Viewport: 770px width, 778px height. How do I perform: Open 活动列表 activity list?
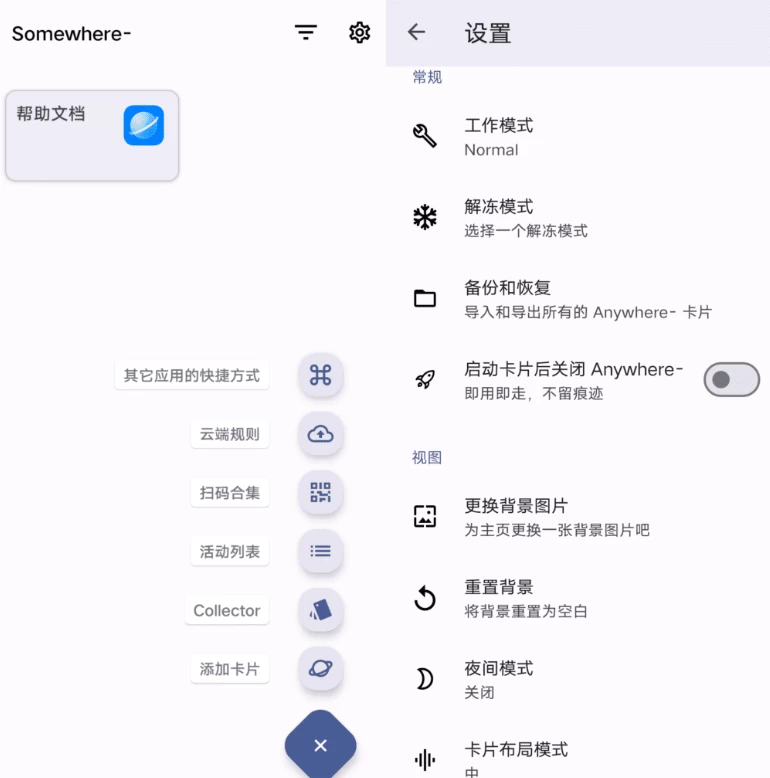320,551
